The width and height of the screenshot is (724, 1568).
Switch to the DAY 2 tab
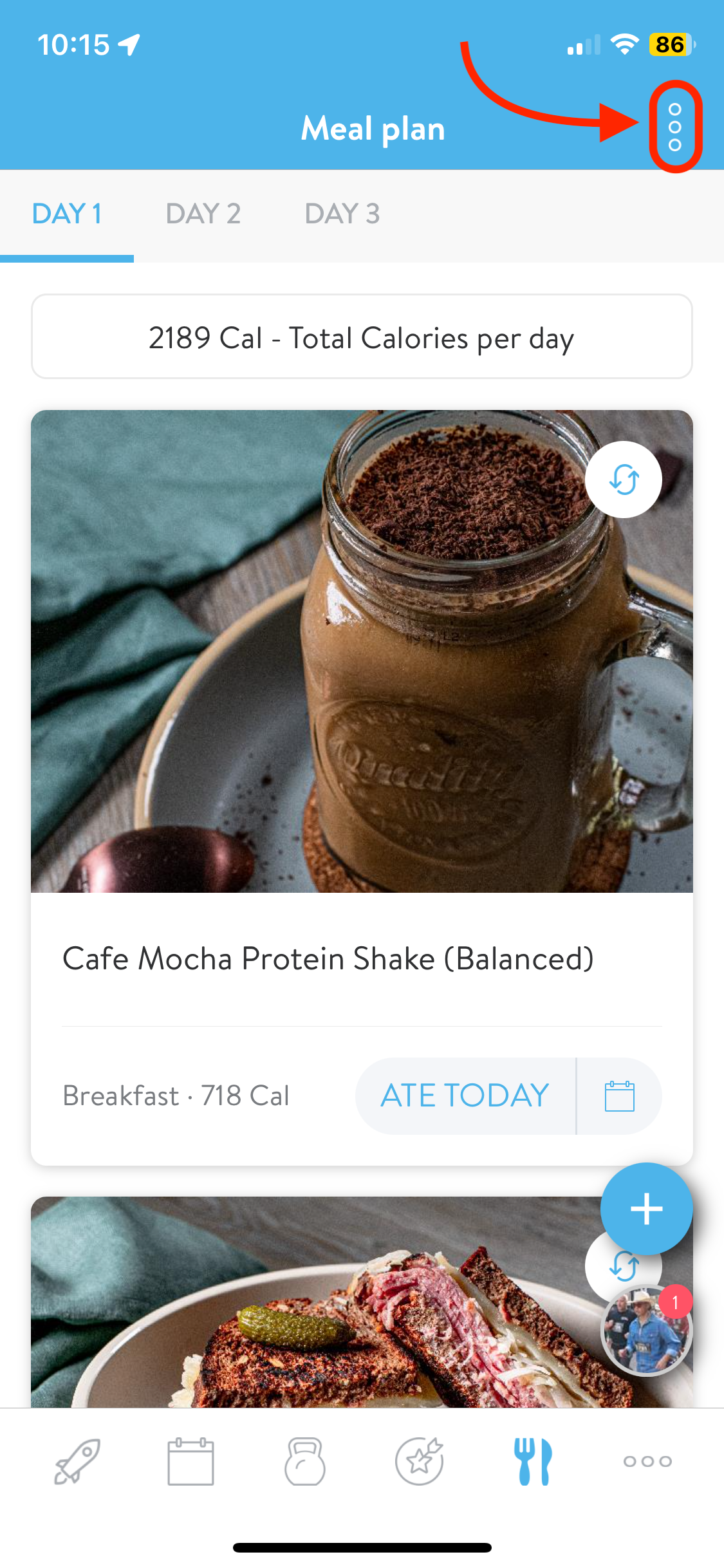(203, 214)
